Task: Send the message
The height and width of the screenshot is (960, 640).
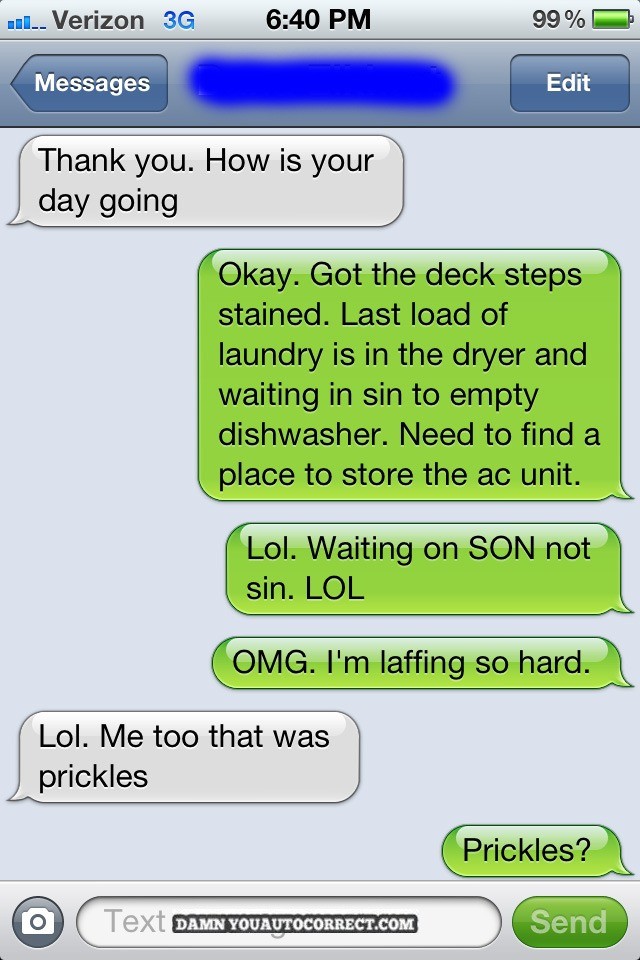Action: (x=568, y=921)
